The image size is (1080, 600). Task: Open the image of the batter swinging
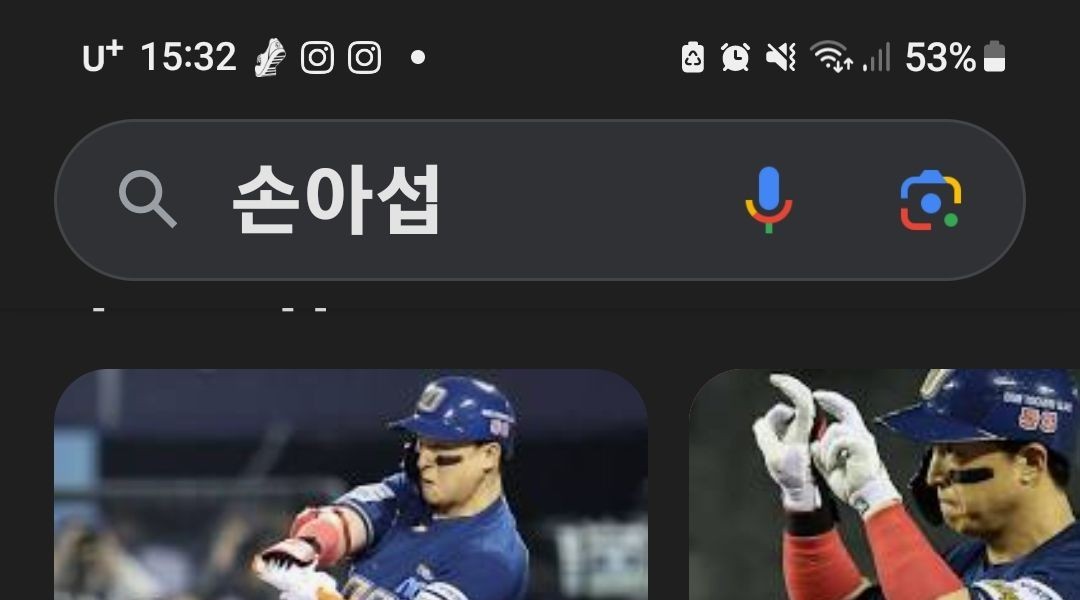coord(350,485)
